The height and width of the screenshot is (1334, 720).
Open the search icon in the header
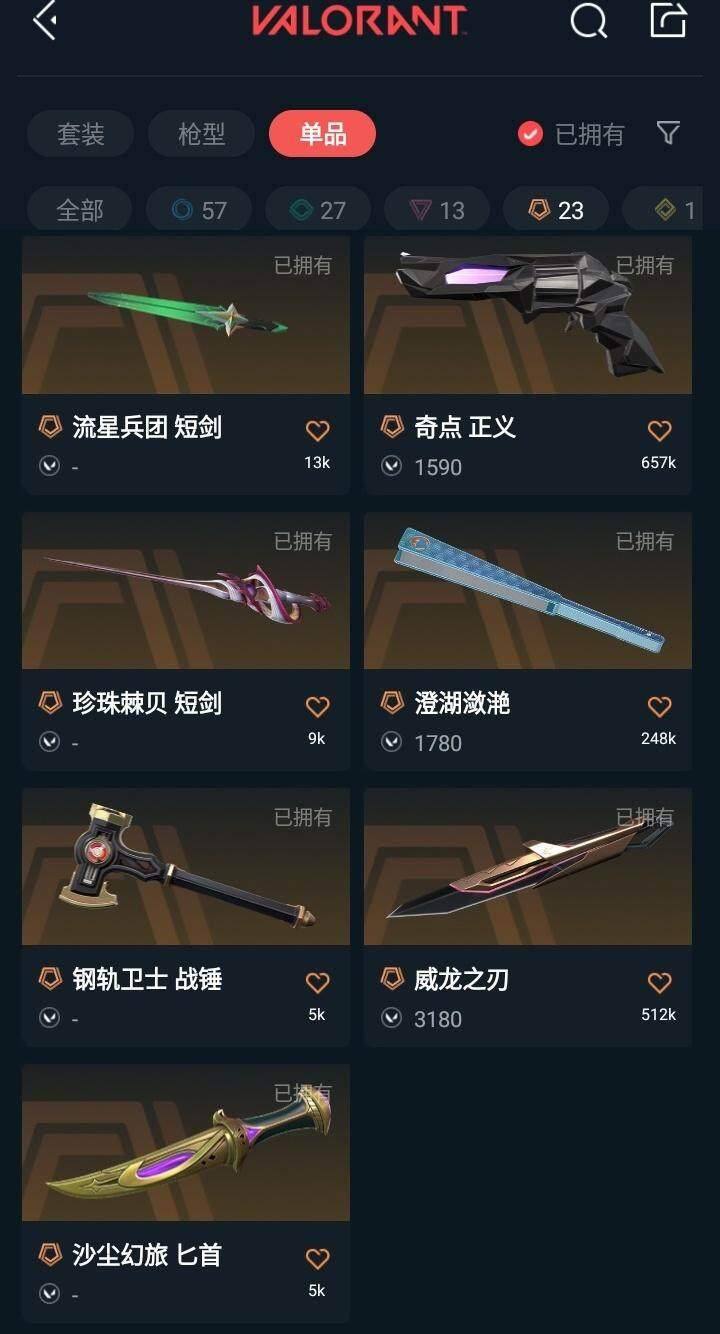point(588,21)
